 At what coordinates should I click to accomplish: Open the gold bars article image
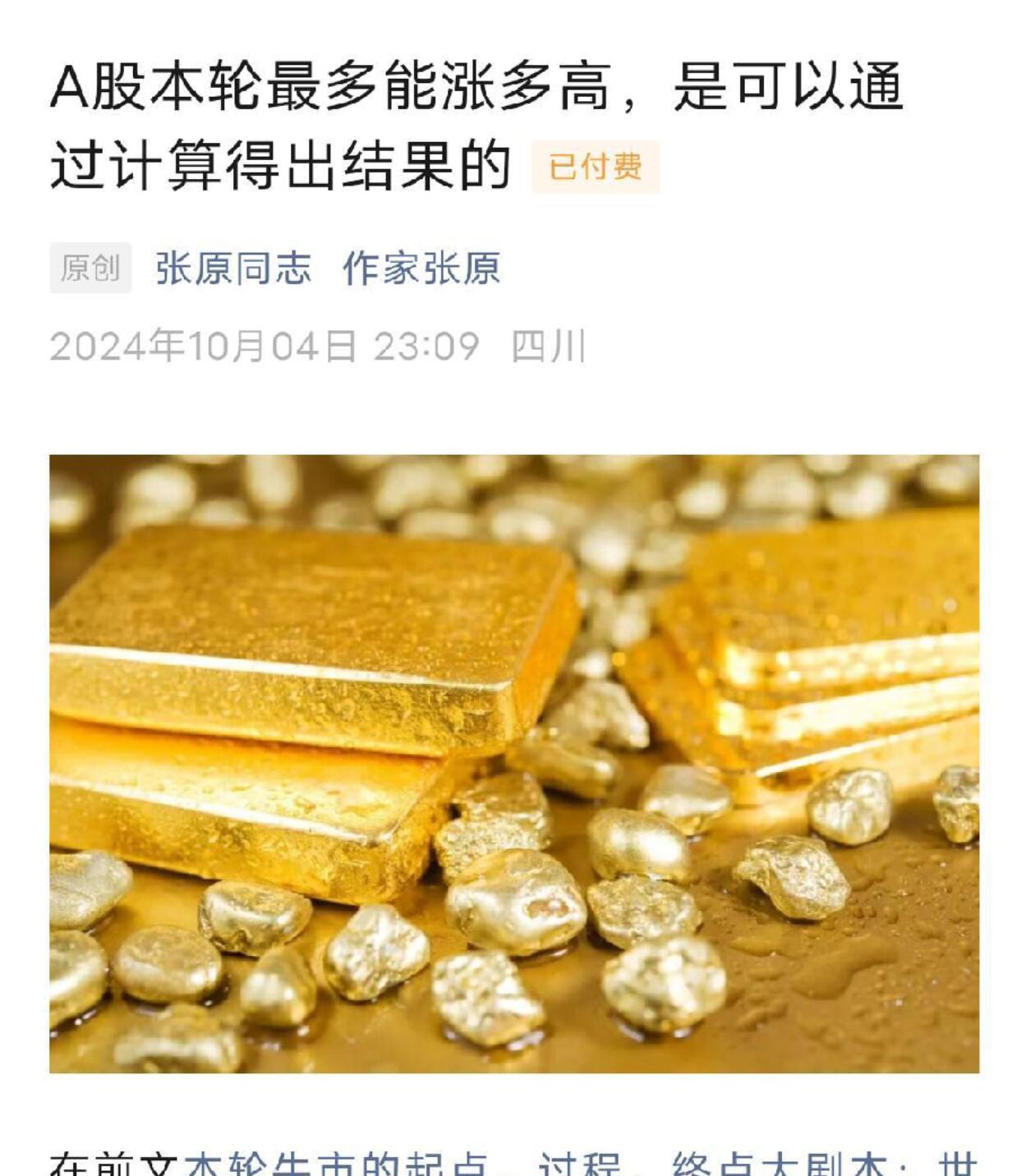(x=514, y=764)
